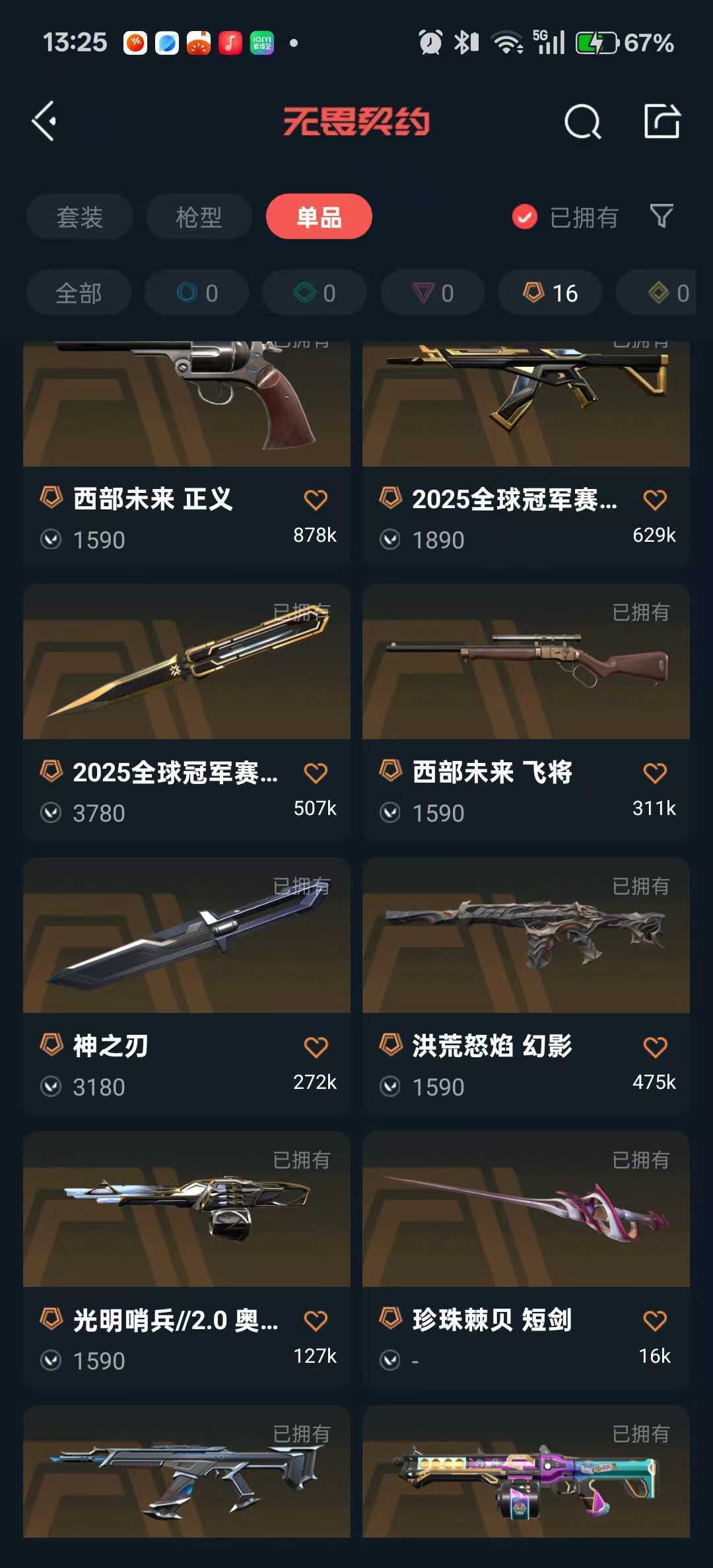Go back with the top-left arrow
Viewport: 713px width, 1568px height.
(44, 121)
